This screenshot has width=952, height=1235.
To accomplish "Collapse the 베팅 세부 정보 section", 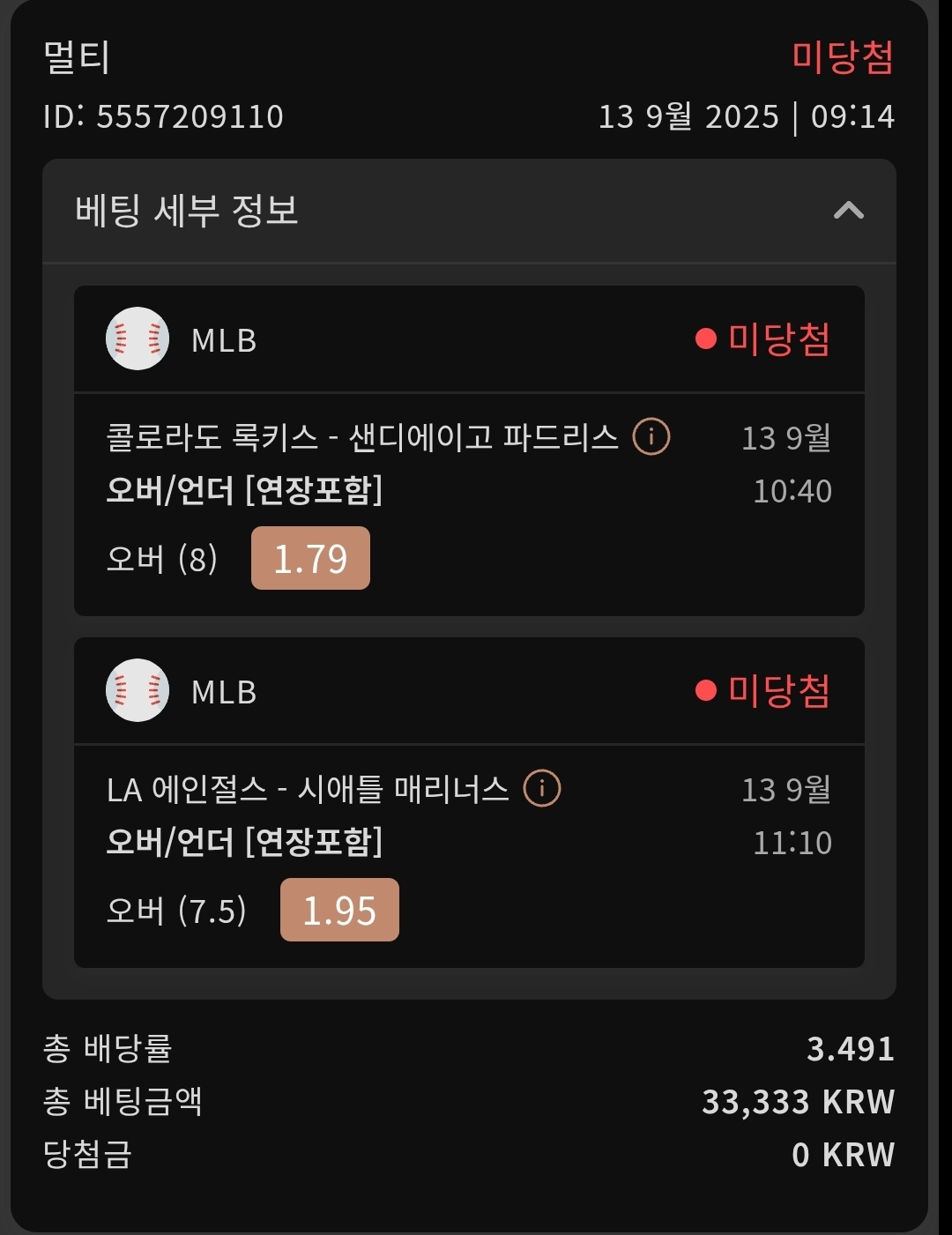I will (848, 211).
